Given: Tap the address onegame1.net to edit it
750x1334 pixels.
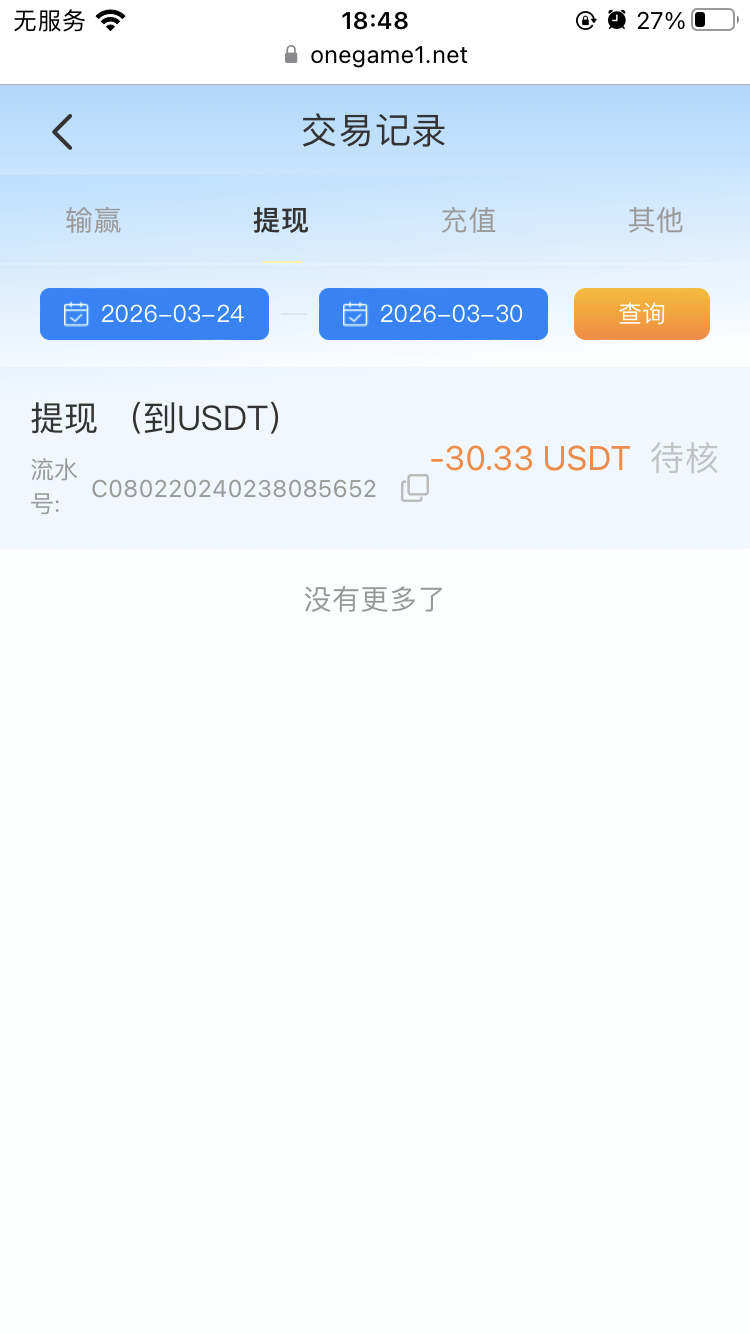Looking at the screenshot, I should click(388, 55).
